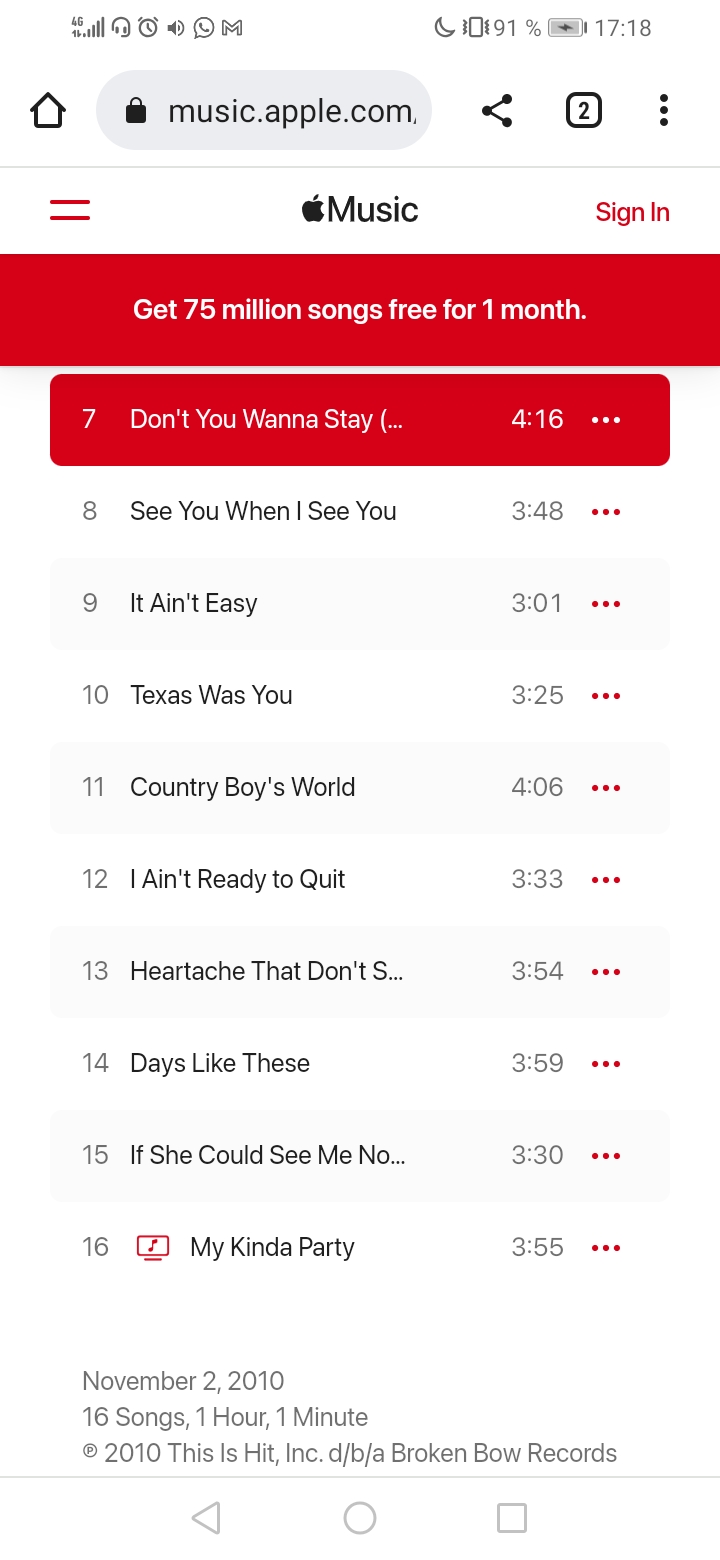
Task: Open the browser overflow menu
Action: click(x=663, y=110)
